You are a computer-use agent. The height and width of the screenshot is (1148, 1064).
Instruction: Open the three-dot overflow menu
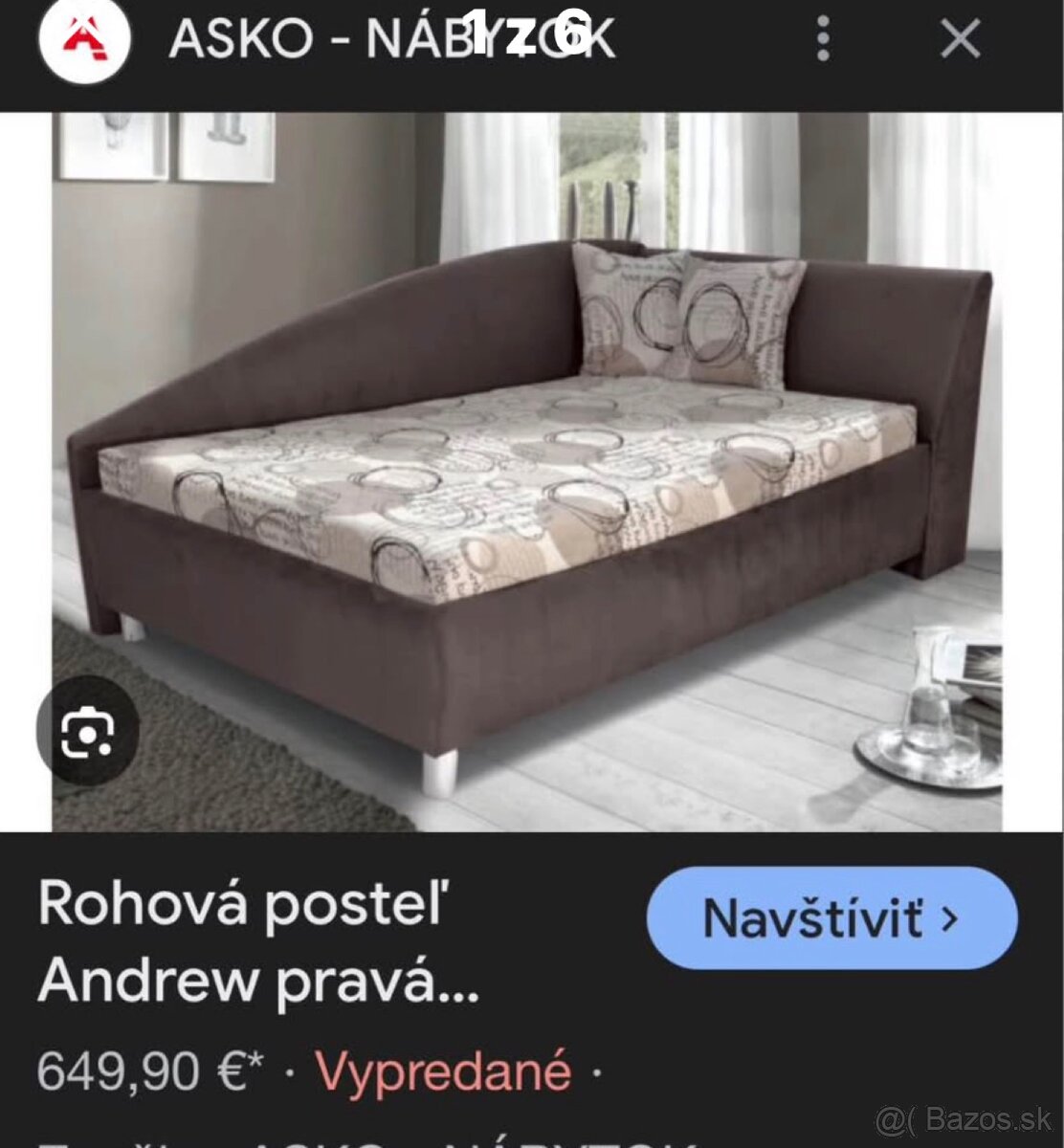pos(823,39)
